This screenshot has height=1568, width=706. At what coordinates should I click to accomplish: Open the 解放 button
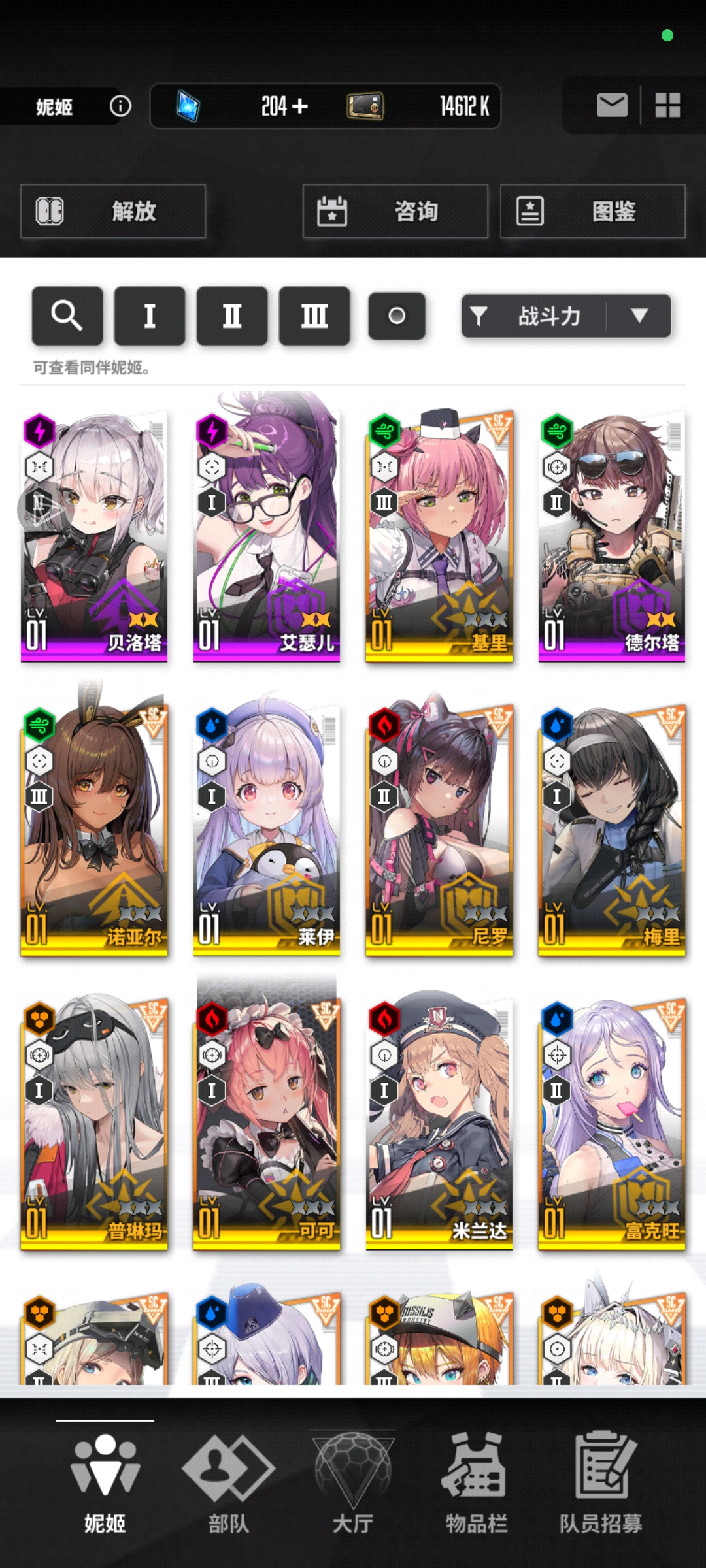[113, 211]
